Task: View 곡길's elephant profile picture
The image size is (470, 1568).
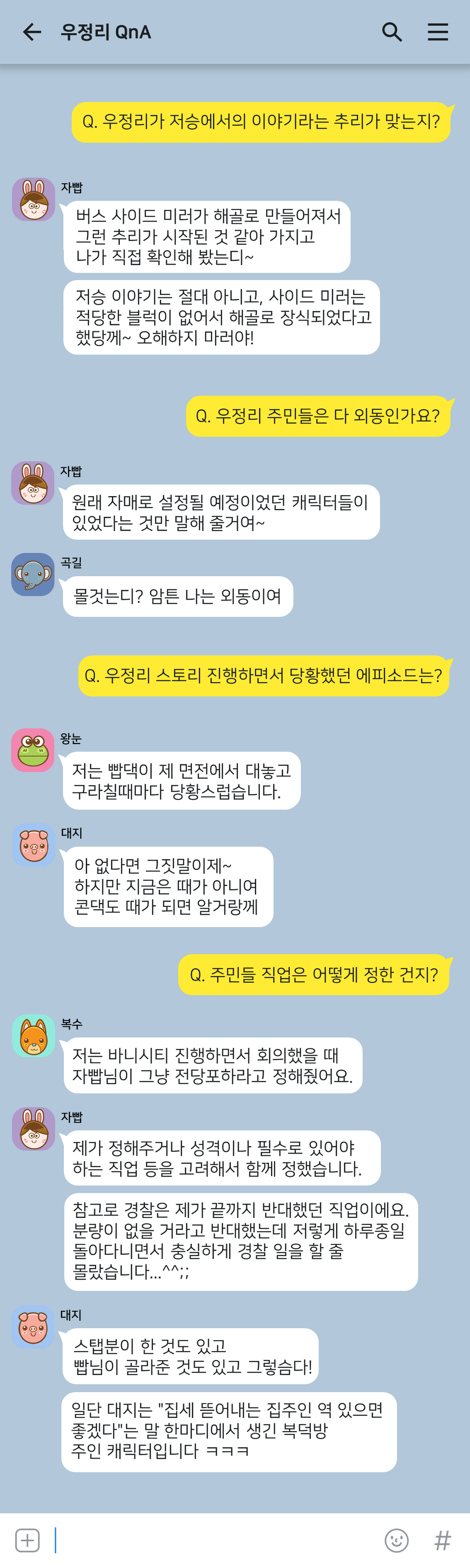Action: (x=33, y=574)
